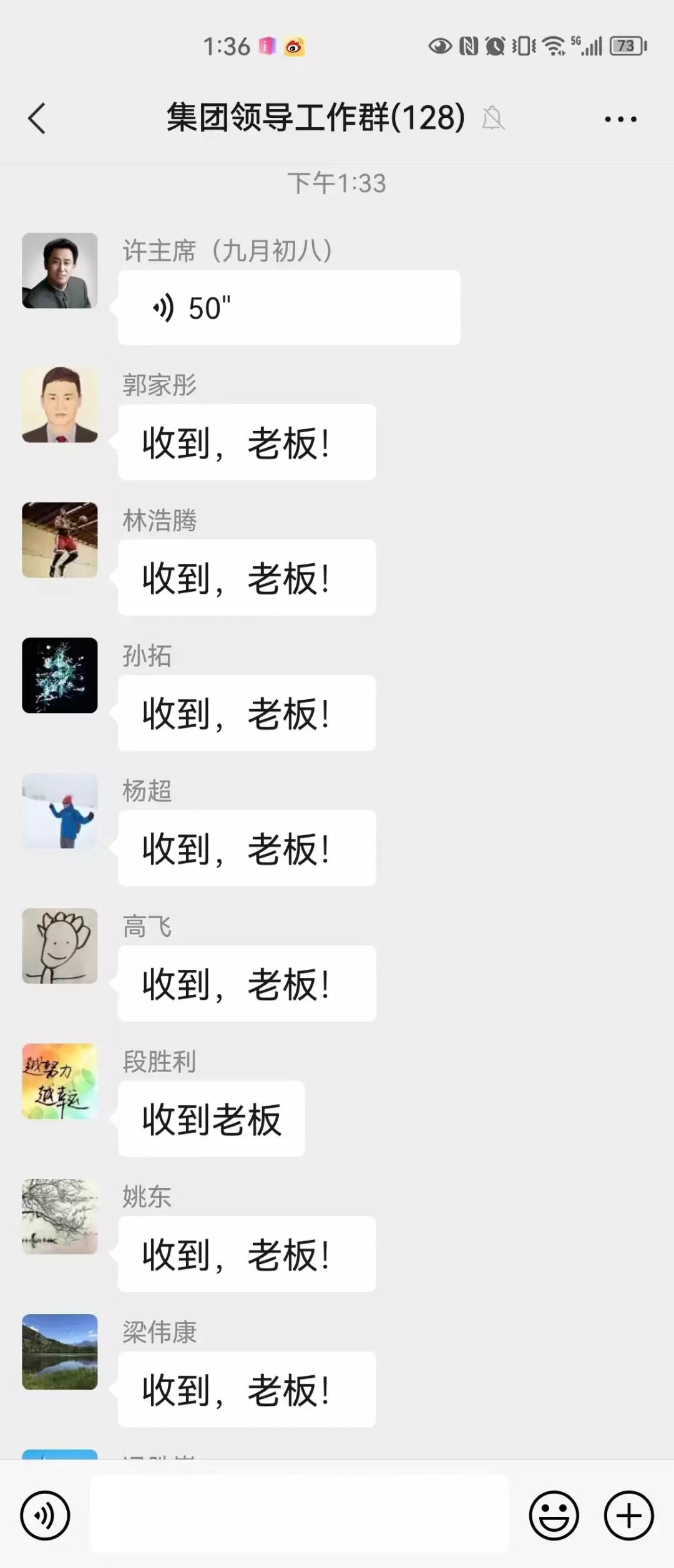Select 段胜利's 收到老板 message bubble

[211, 1118]
